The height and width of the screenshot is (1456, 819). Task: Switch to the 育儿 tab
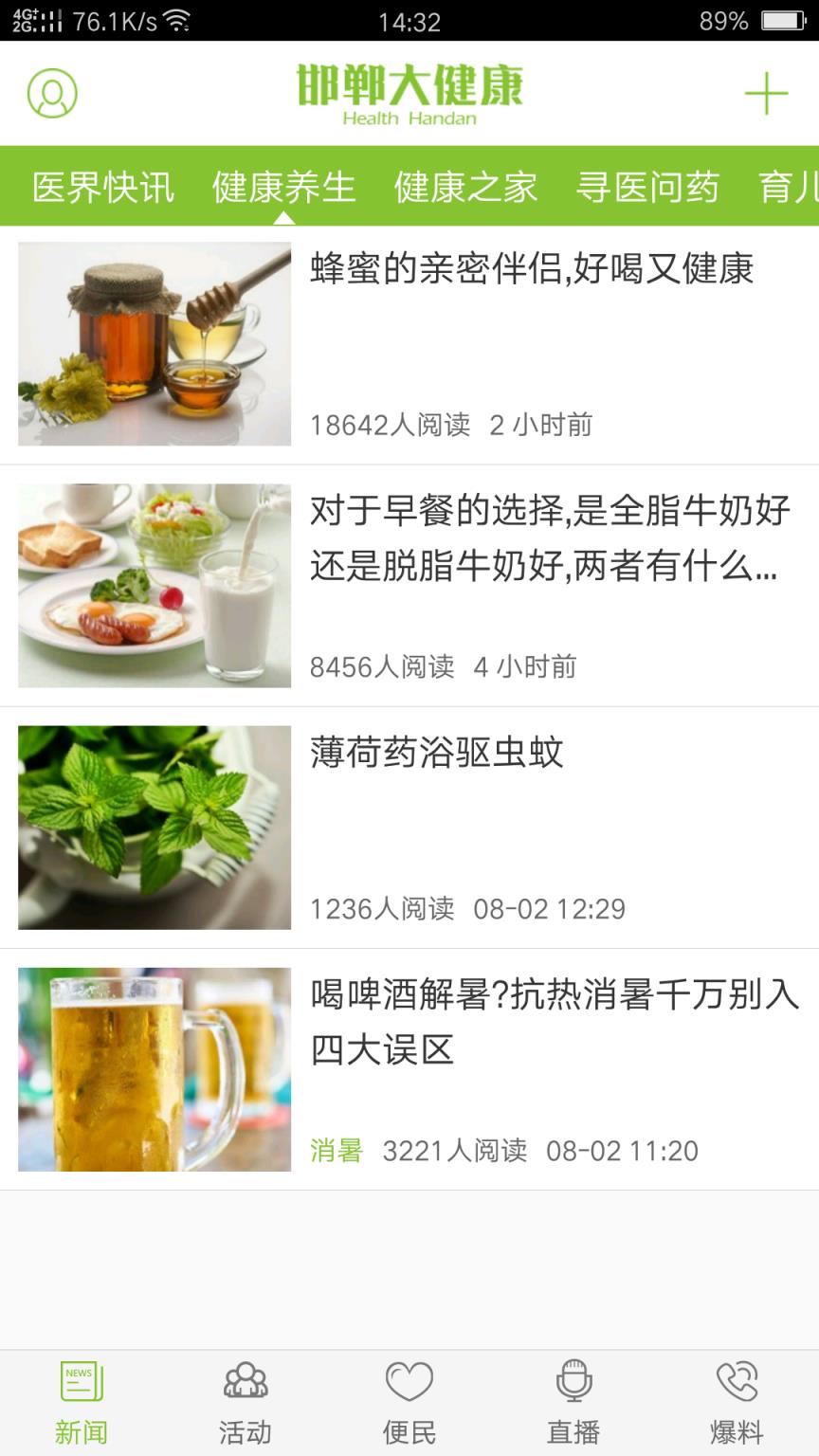tap(794, 188)
